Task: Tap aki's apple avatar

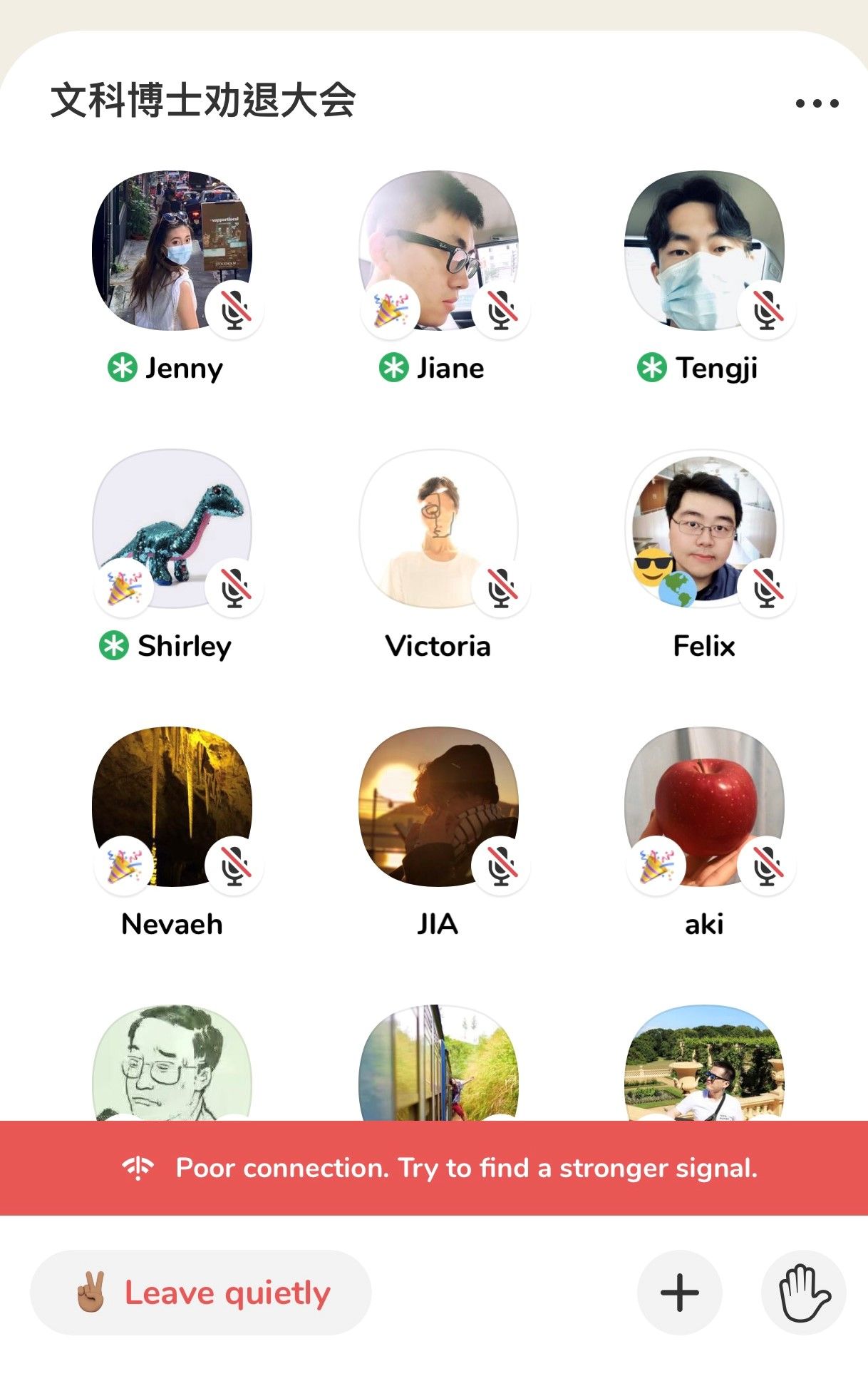Action: [x=704, y=806]
